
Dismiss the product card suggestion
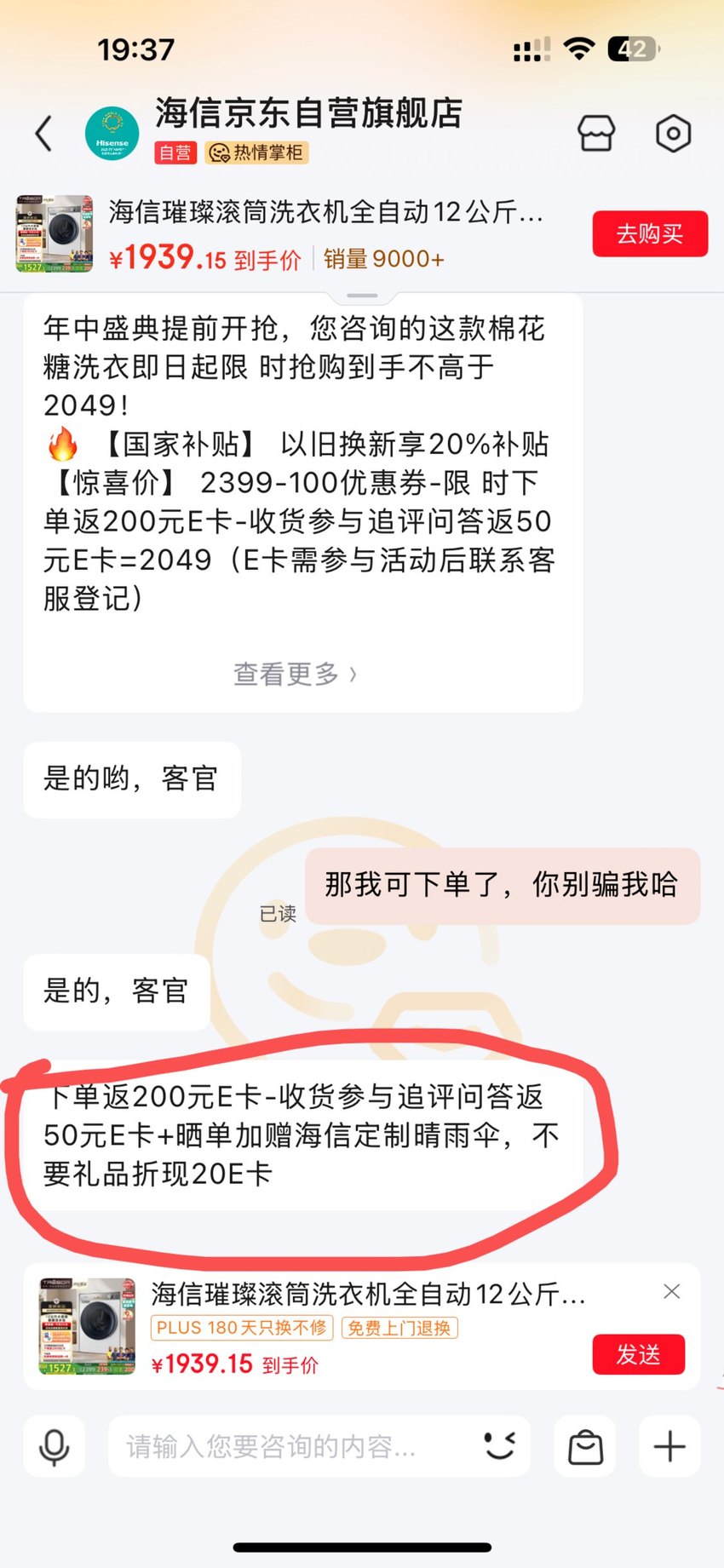pyautogui.click(x=671, y=1291)
